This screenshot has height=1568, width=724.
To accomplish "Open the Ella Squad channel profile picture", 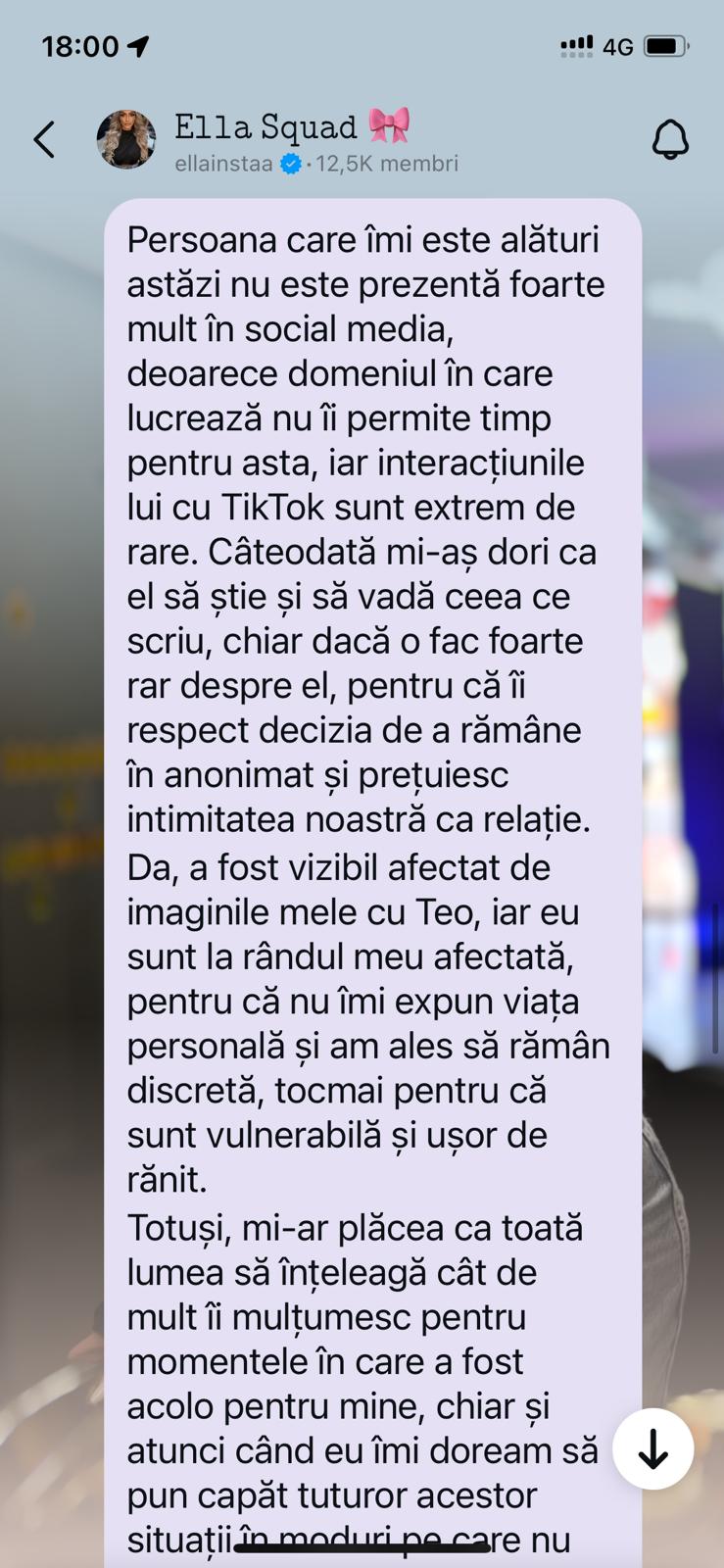I will click(x=126, y=140).
